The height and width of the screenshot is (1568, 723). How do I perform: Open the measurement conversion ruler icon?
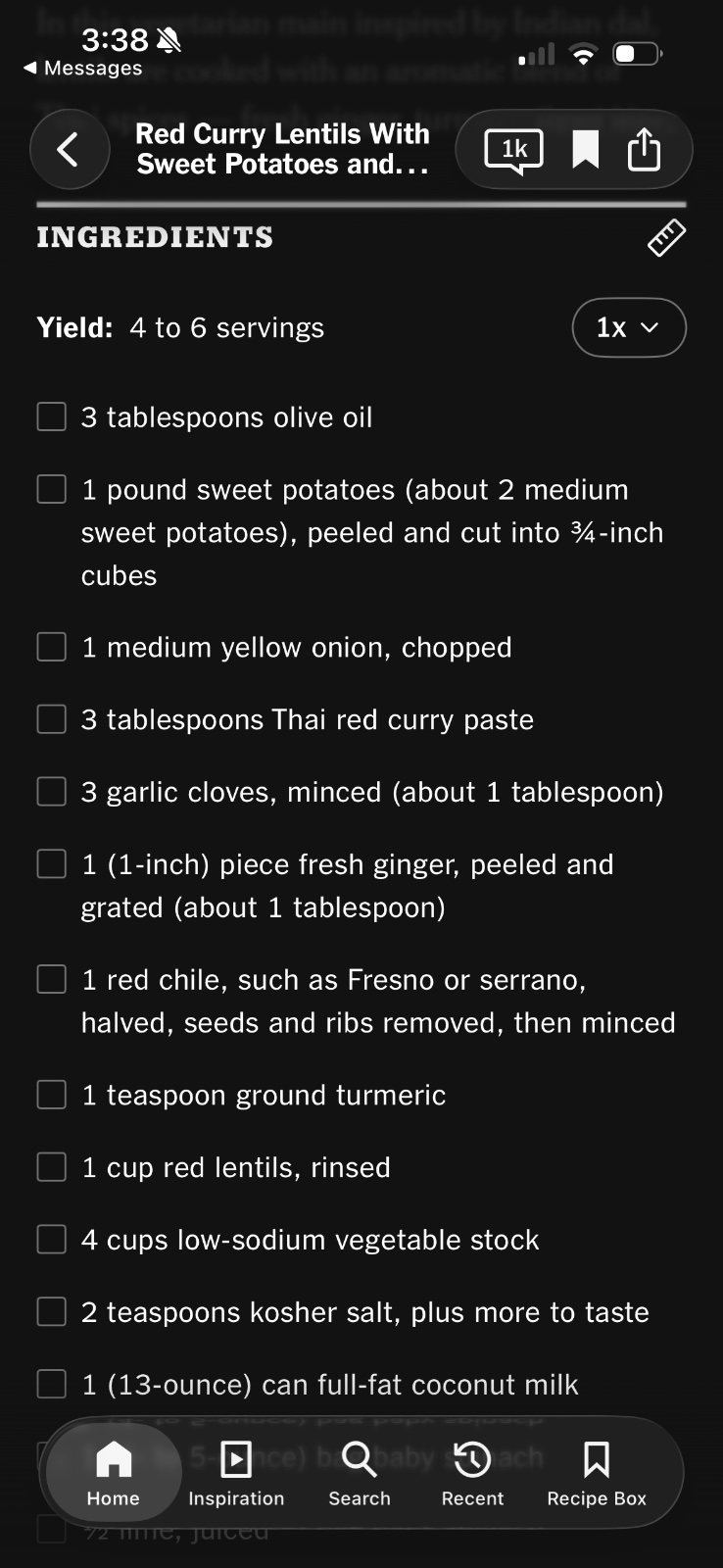click(x=666, y=237)
